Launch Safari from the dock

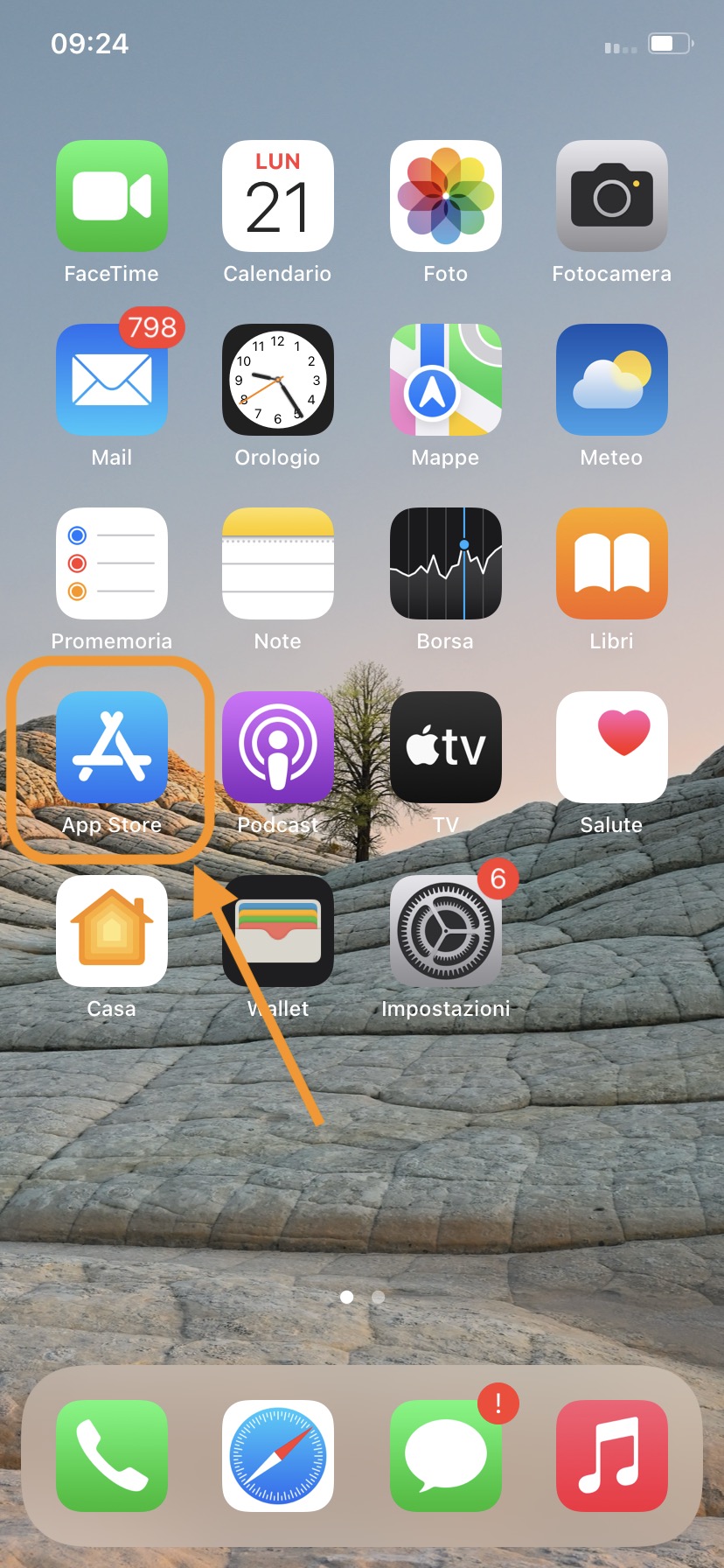click(x=278, y=1456)
